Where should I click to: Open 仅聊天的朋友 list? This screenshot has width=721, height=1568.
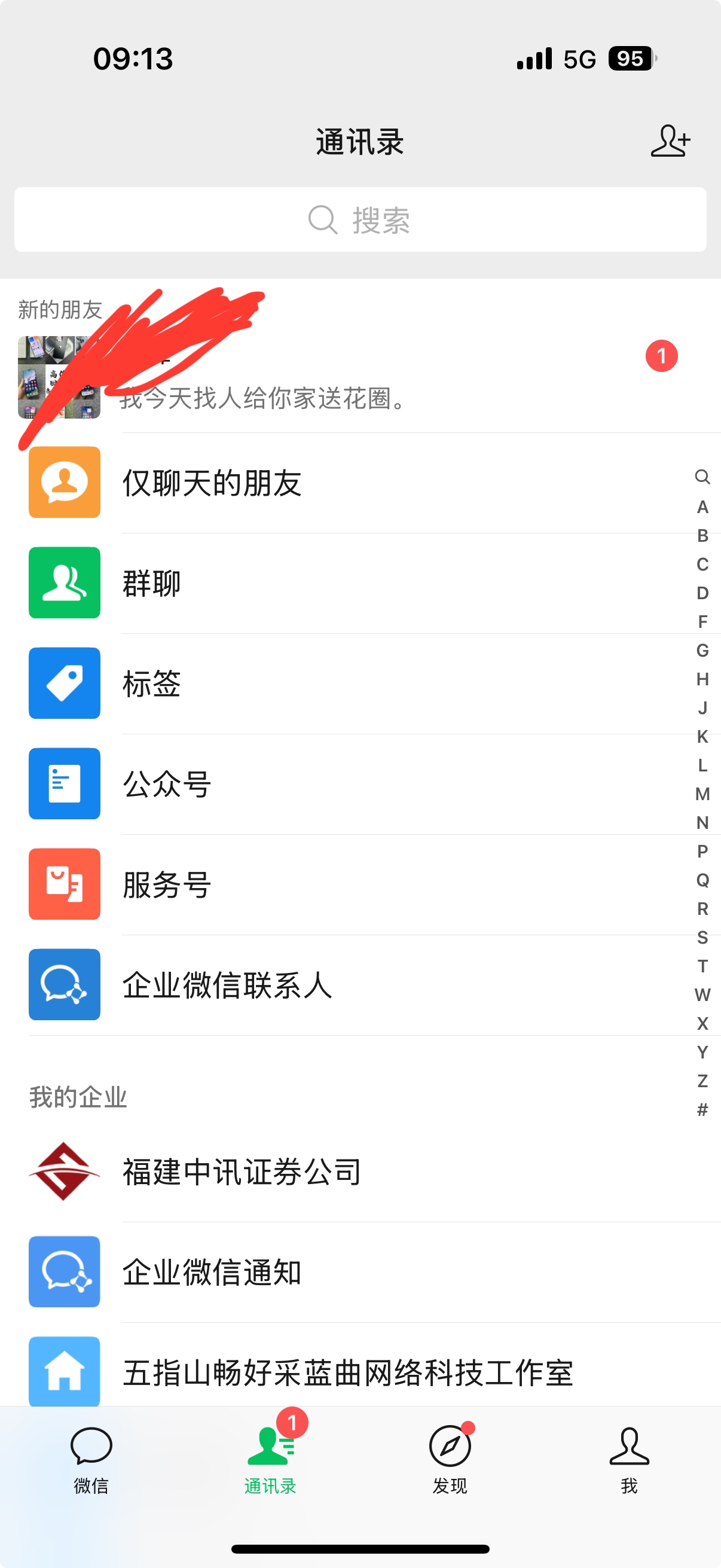(359, 483)
